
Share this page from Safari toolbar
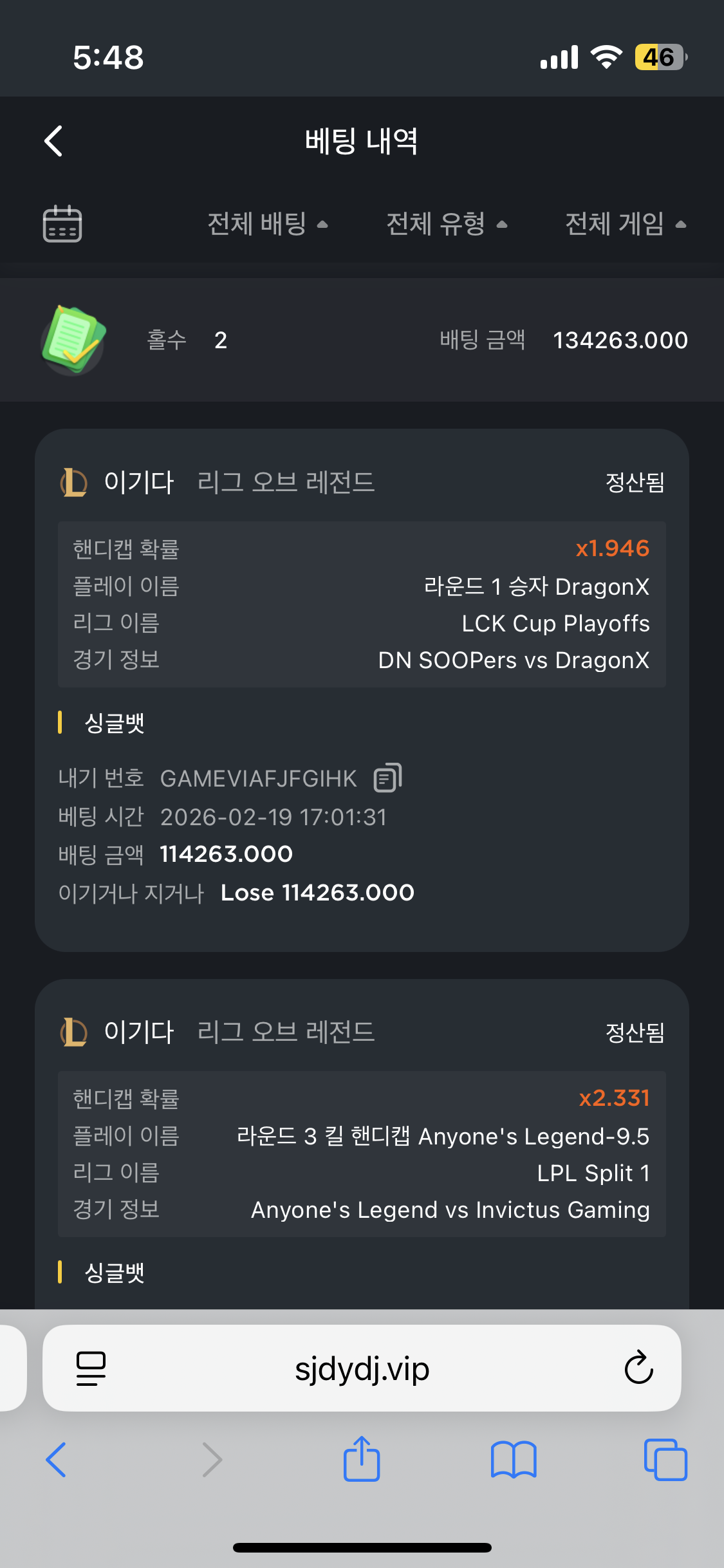(362, 1459)
